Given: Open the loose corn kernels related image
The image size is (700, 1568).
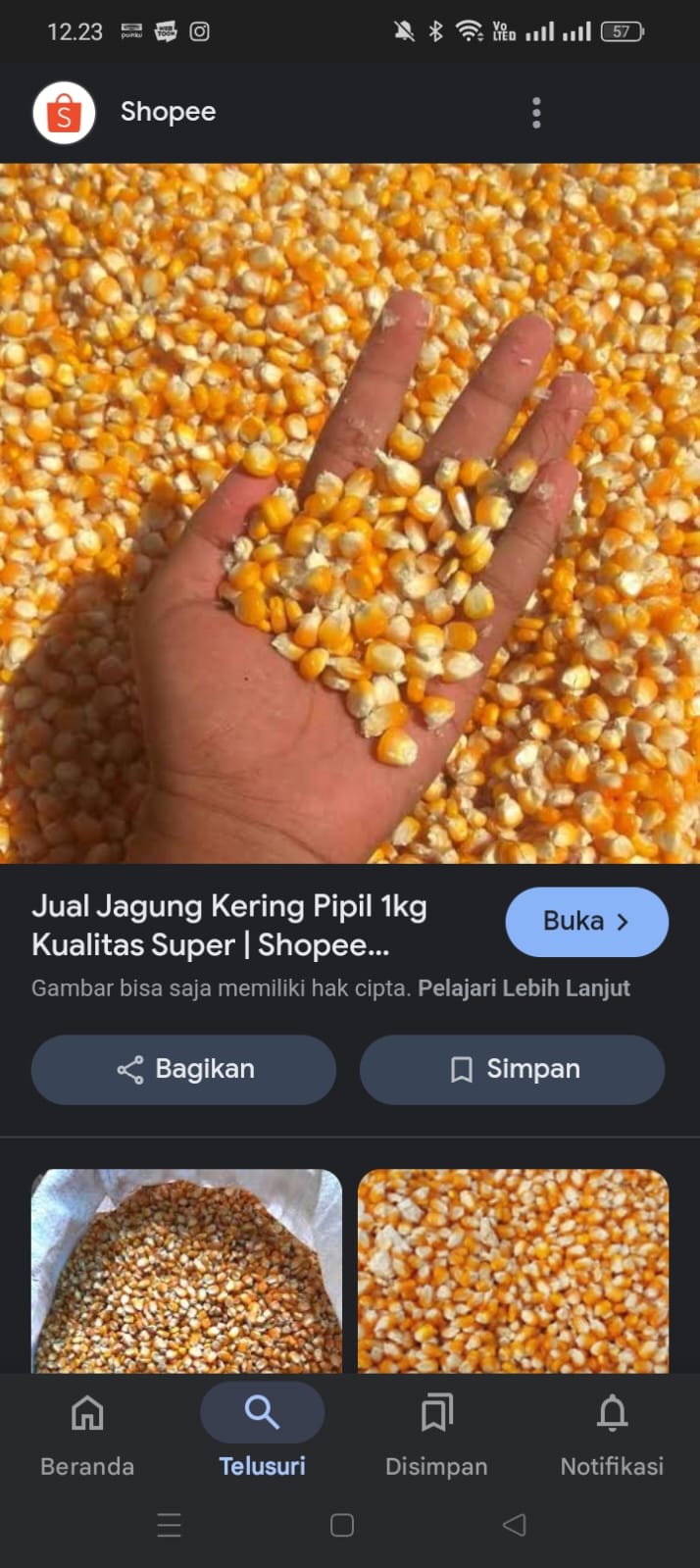Looking at the screenshot, I should [513, 1271].
